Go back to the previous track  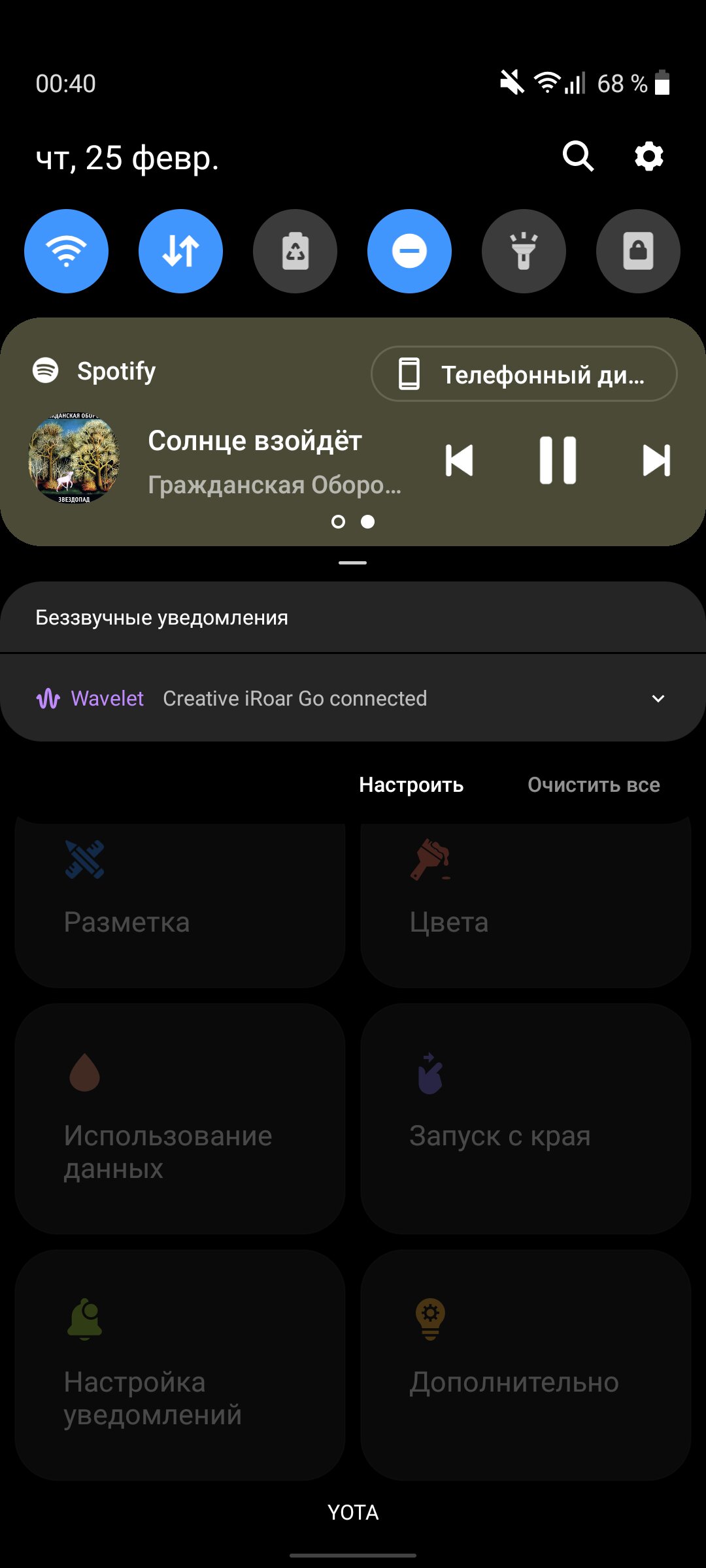tap(459, 461)
